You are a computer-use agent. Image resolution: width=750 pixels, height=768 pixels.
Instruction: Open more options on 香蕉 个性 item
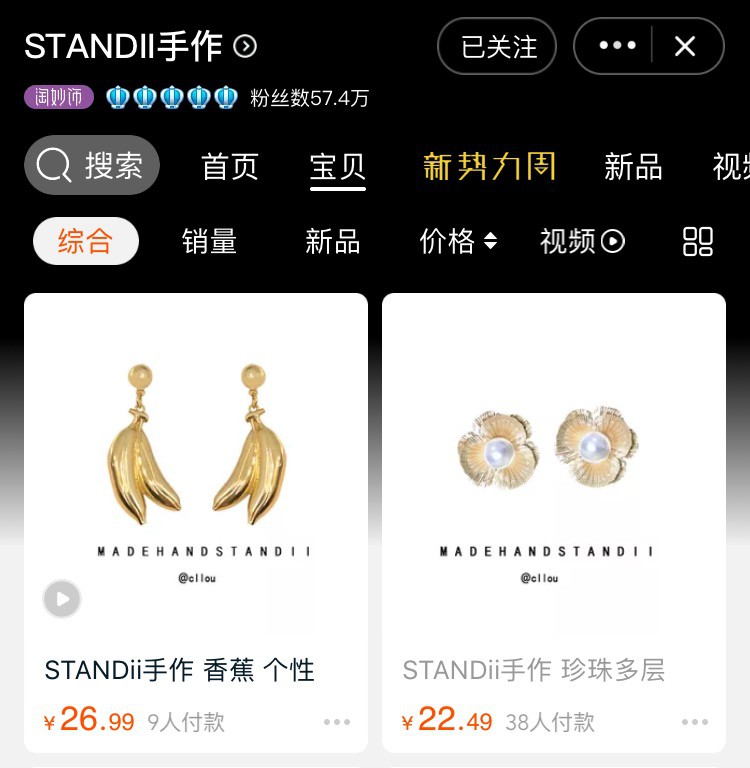tap(337, 722)
